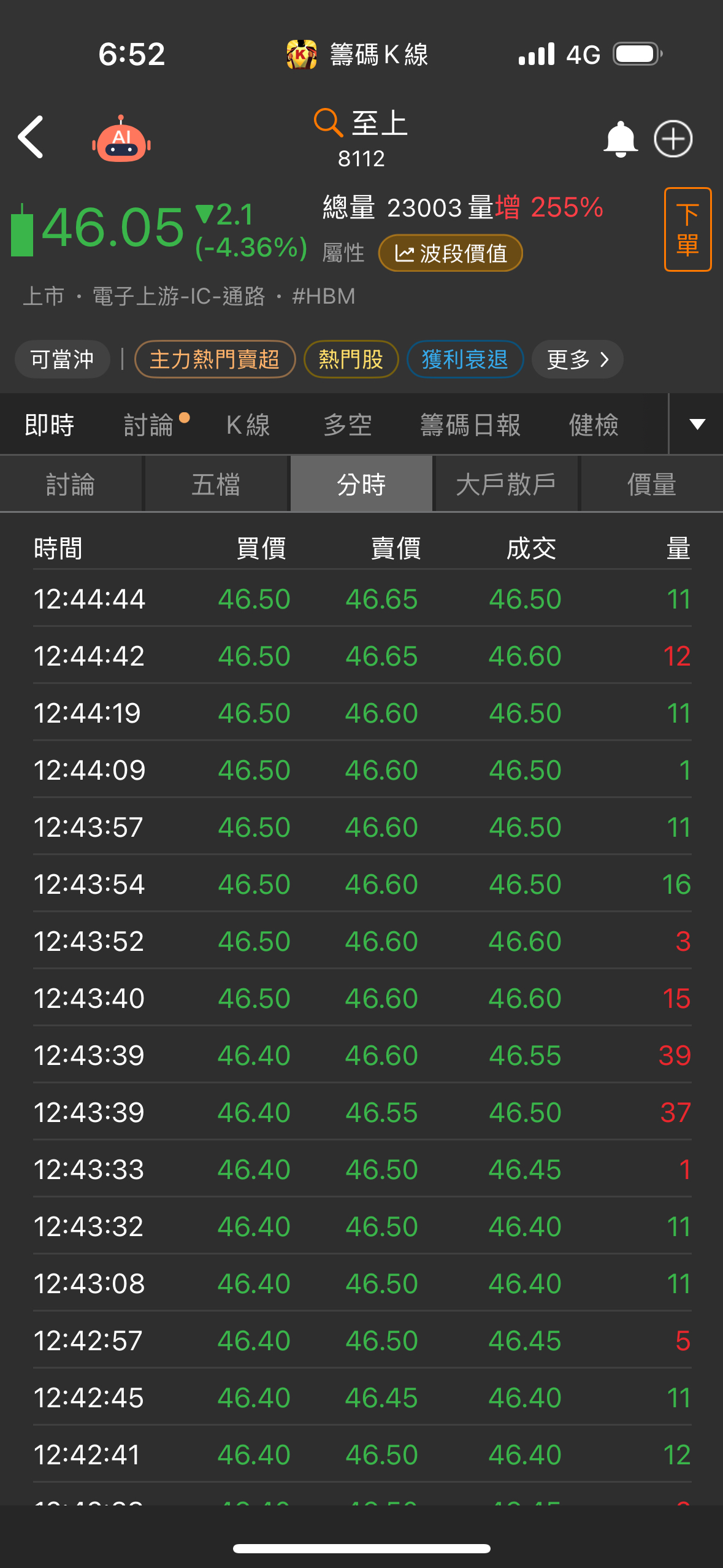Select the 獲利衰退 tag
Viewport: 723px width, 1568px height.
coord(465,359)
